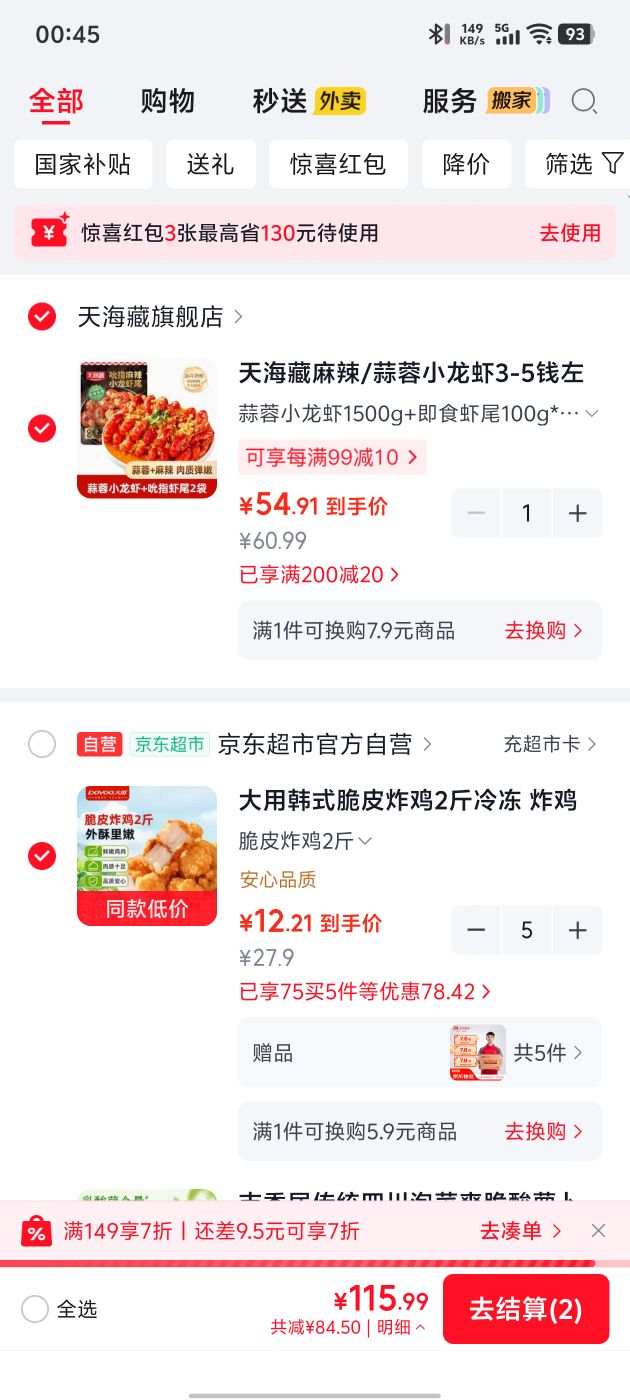Open the 可享每满99减10 promotion tag
The height and width of the screenshot is (1400, 630).
[332, 458]
